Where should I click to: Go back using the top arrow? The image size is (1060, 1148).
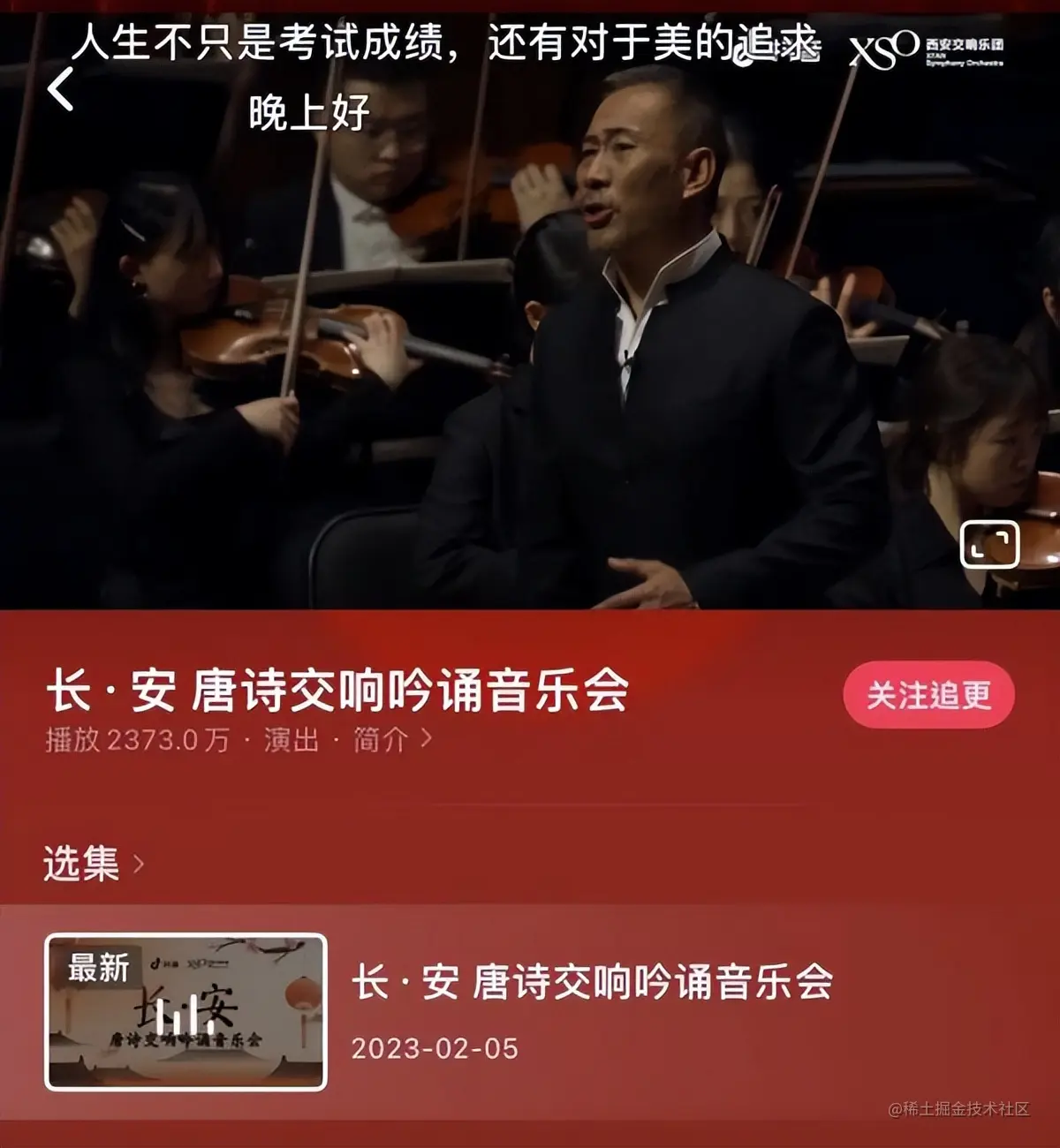tap(60, 89)
